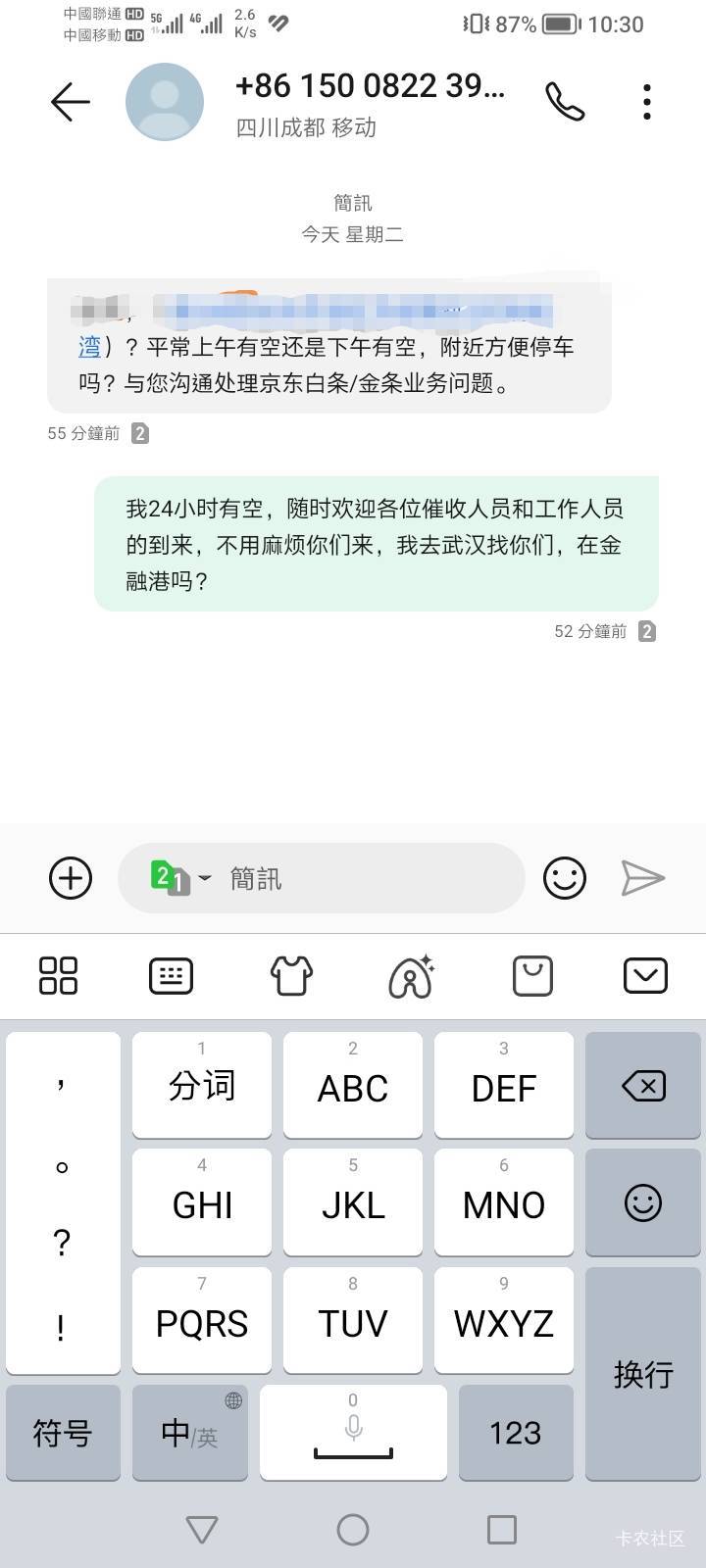Delete a character with the backspace key
Screen dimensions: 706x1568
pyautogui.click(x=643, y=1085)
